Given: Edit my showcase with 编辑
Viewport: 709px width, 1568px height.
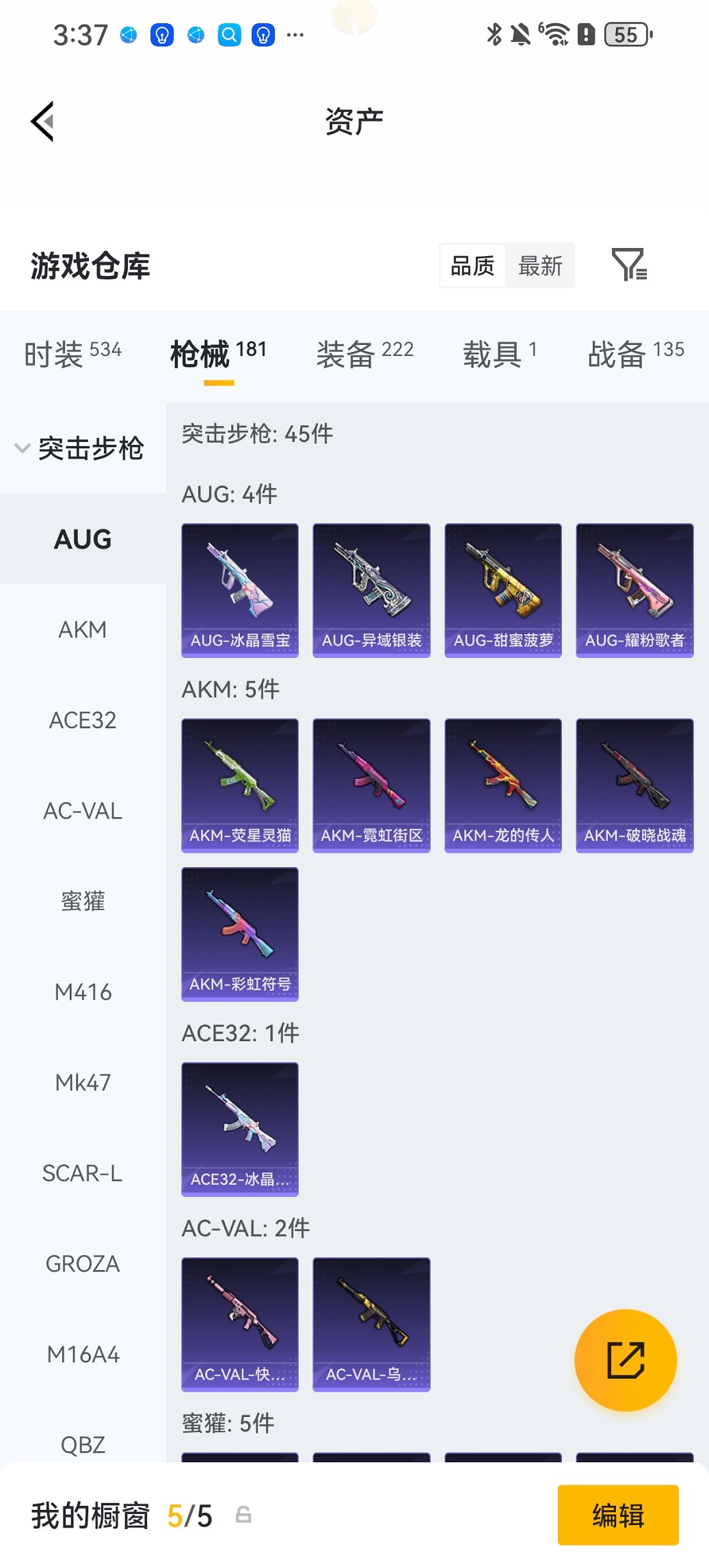Looking at the screenshot, I should point(617,1515).
